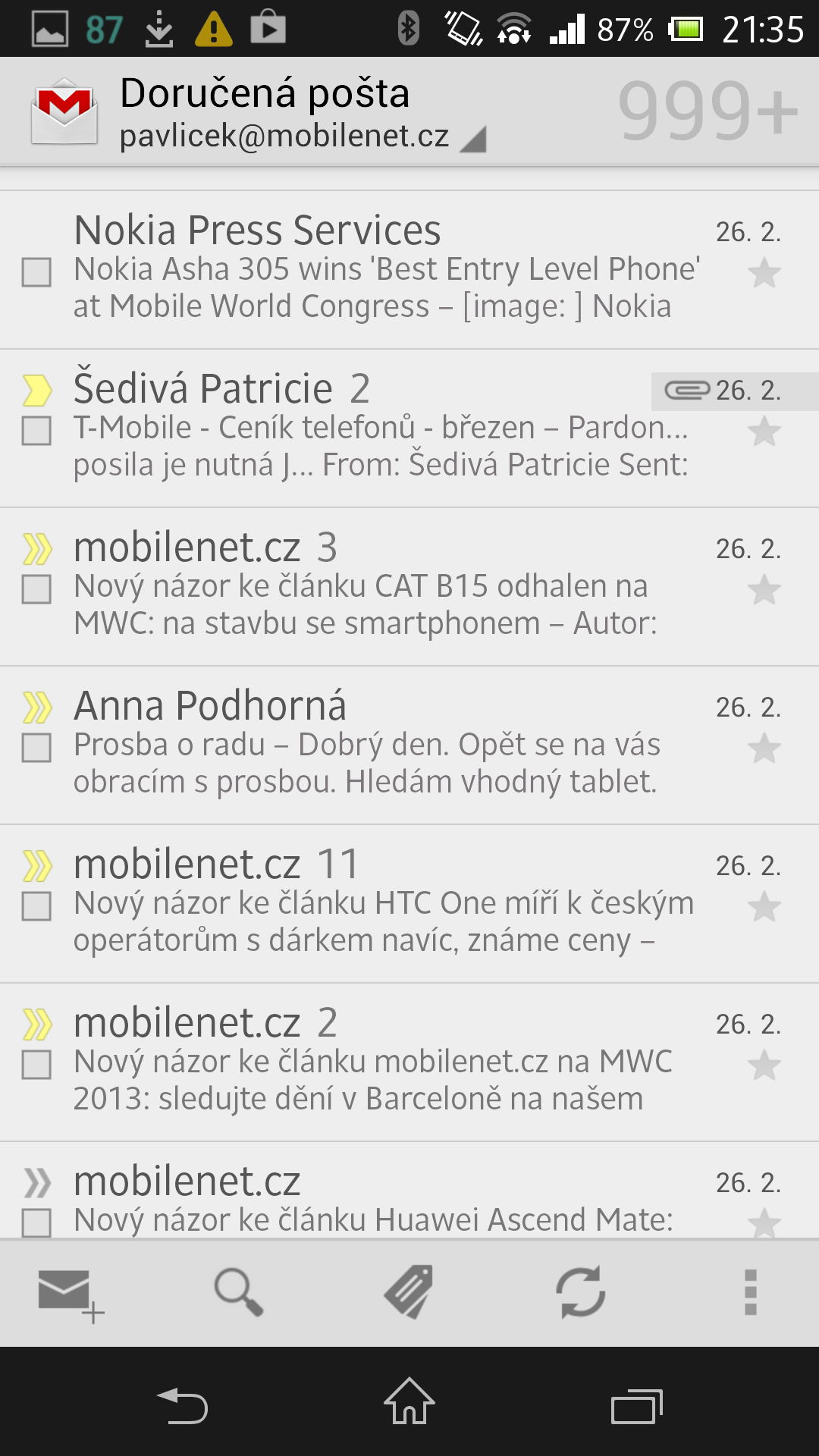Star the mobilenet.cz MWC 2013 thread
The width and height of the screenshot is (819, 1456).
coord(764,1066)
